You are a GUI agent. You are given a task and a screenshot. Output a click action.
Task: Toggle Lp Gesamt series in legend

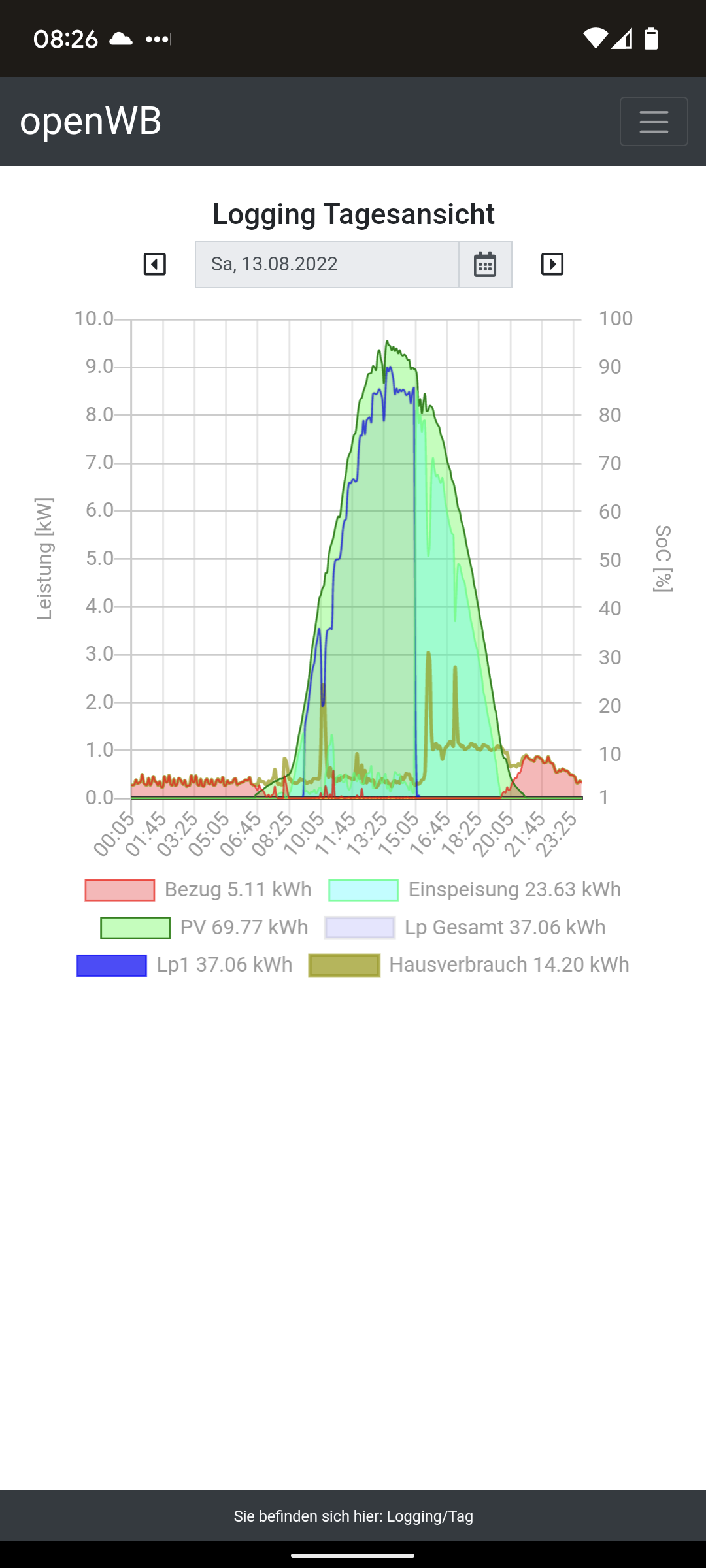pyautogui.click(x=465, y=928)
